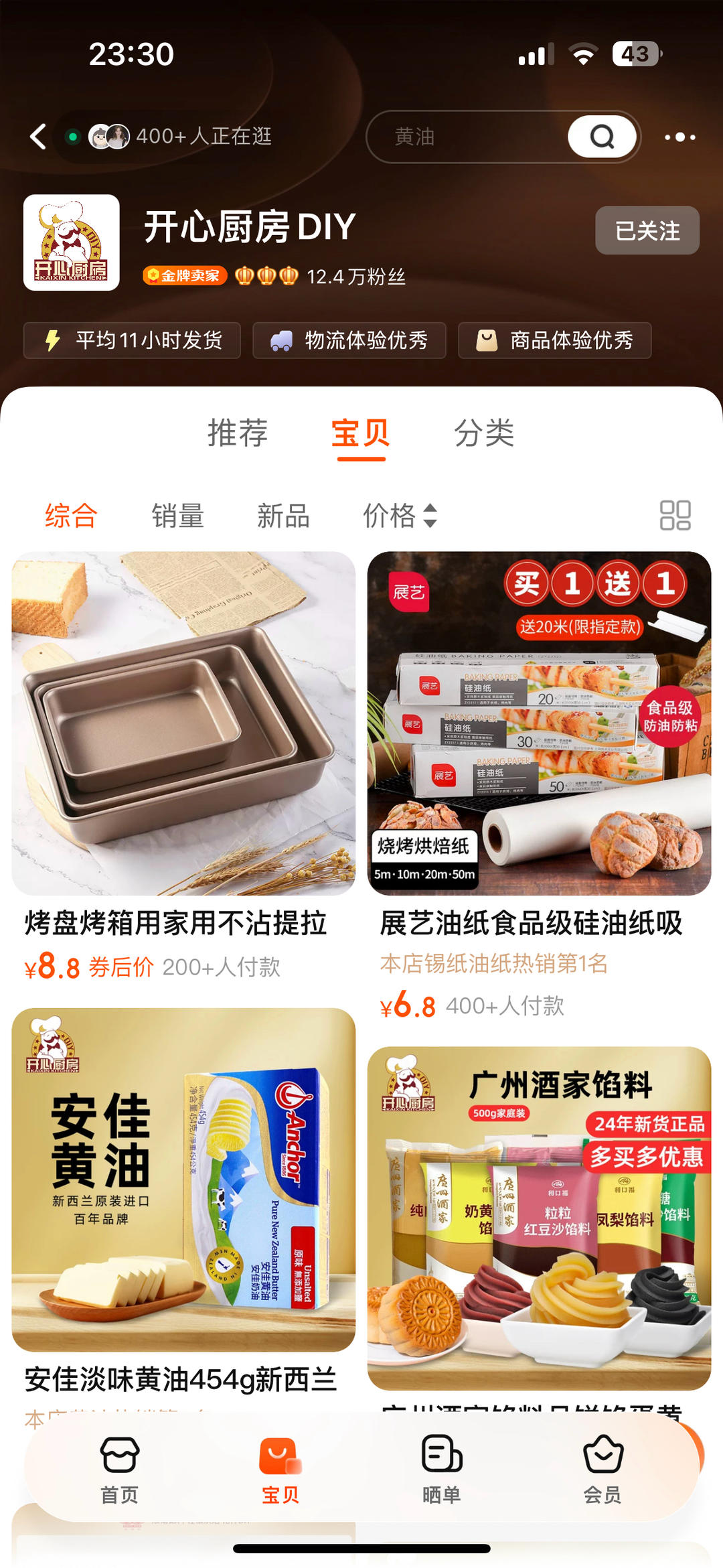Open the 开心厨房 DIY shop logo
The image size is (723, 1568).
pyautogui.click(x=72, y=242)
